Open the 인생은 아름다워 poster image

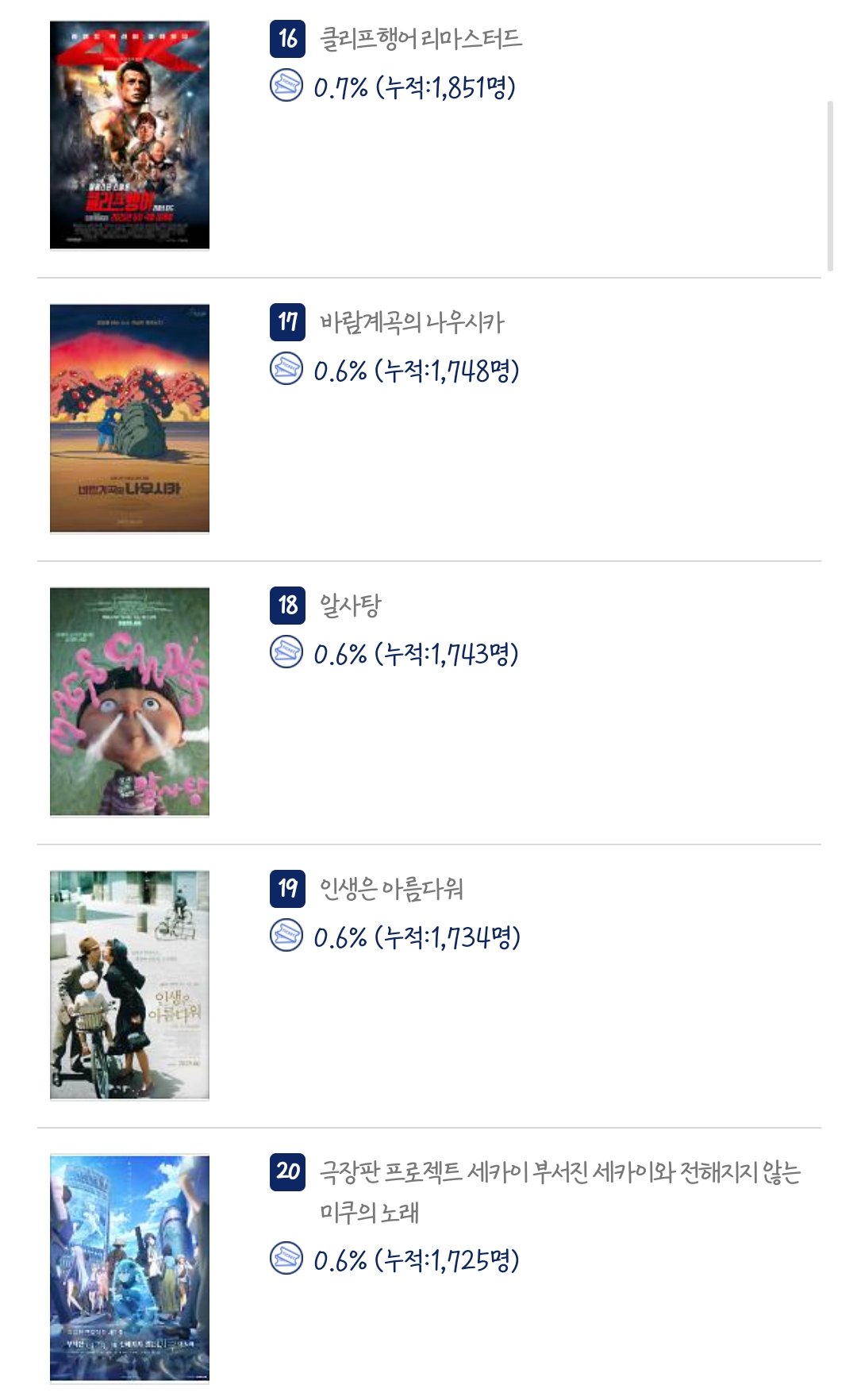(129, 985)
